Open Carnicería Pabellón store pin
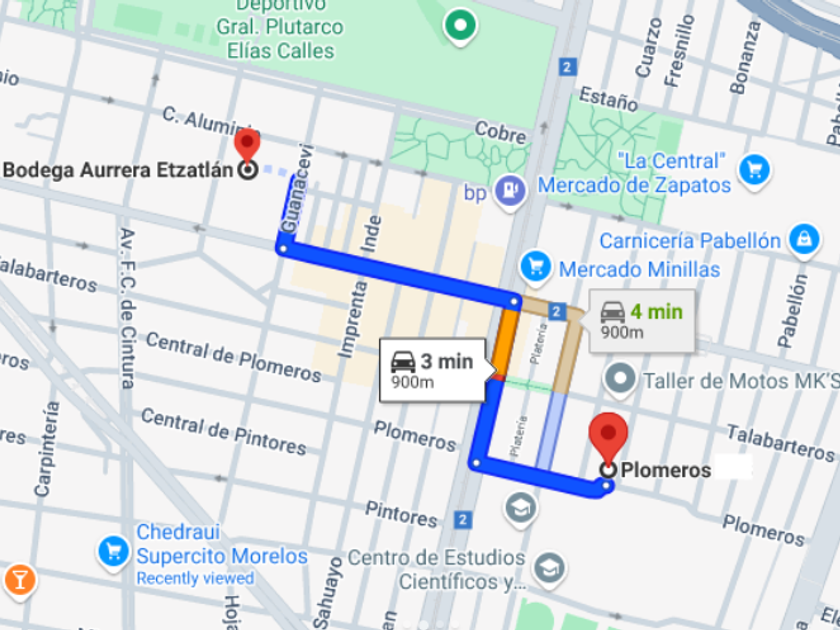840x630 pixels. click(804, 239)
